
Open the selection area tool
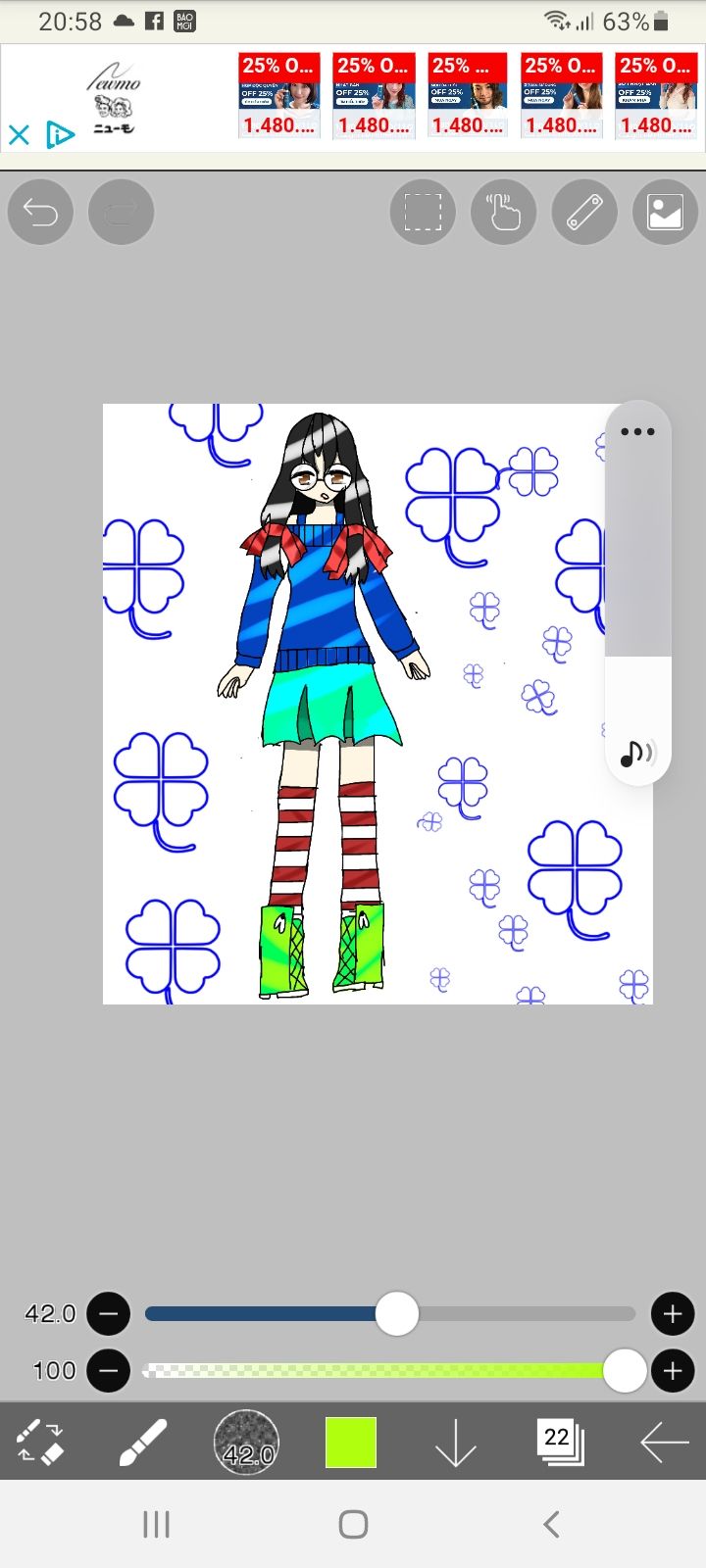point(423,212)
